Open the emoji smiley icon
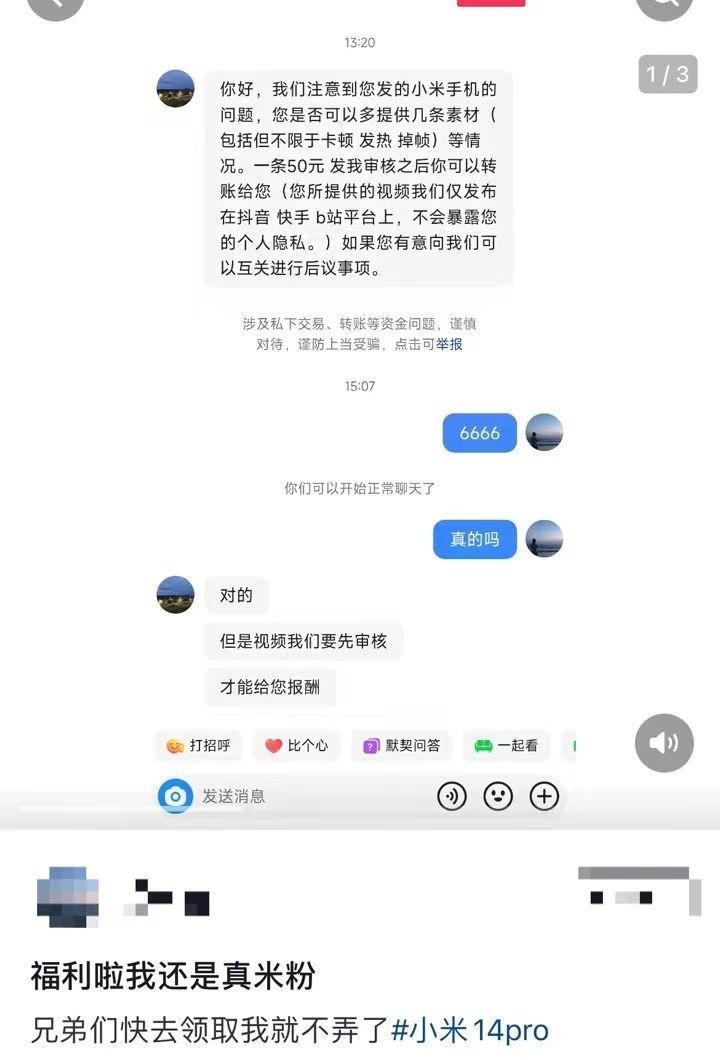Screen dimensions: 720x1060 (x=497, y=795)
